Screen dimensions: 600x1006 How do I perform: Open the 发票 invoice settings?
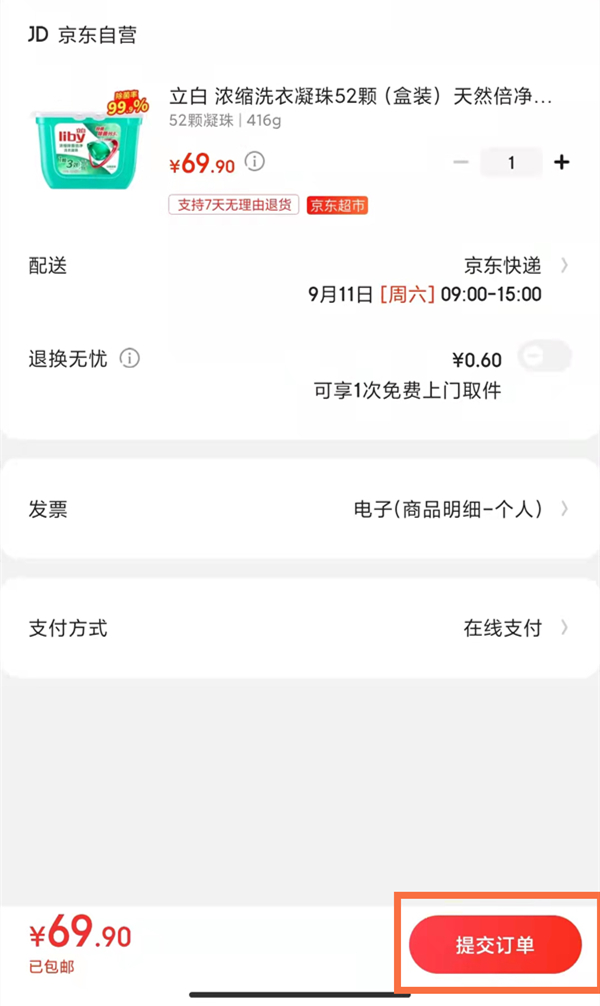[x=300, y=509]
